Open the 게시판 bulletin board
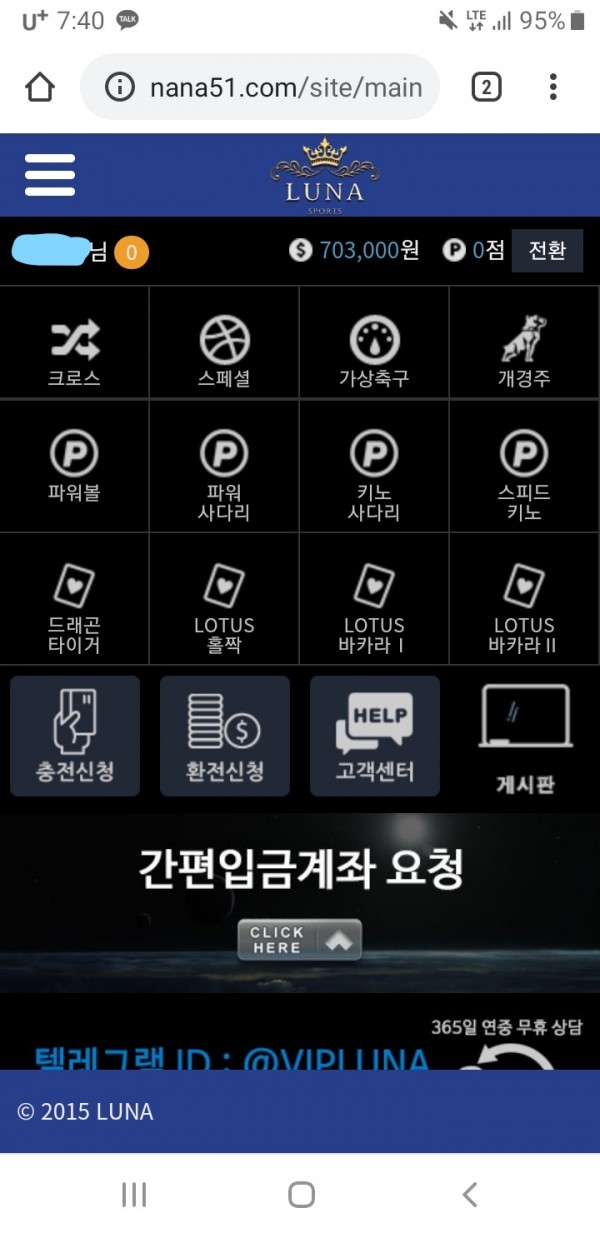The height and width of the screenshot is (1233, 600). click(525, 736)
